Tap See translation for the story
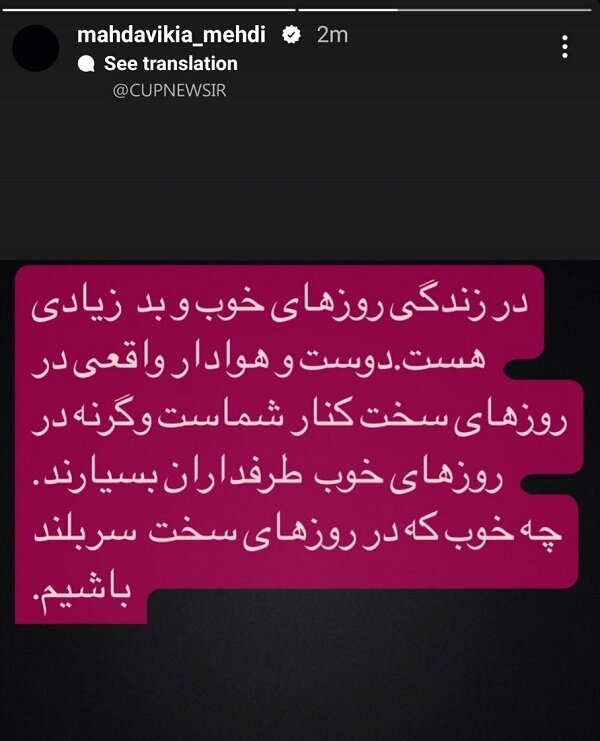600x741 pixels. click(x=170, y=63)
